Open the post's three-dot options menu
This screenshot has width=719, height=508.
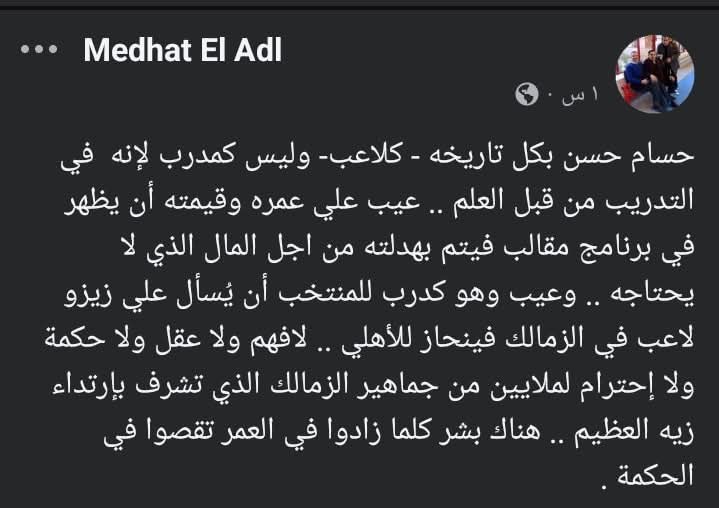[x=40, y=51]
